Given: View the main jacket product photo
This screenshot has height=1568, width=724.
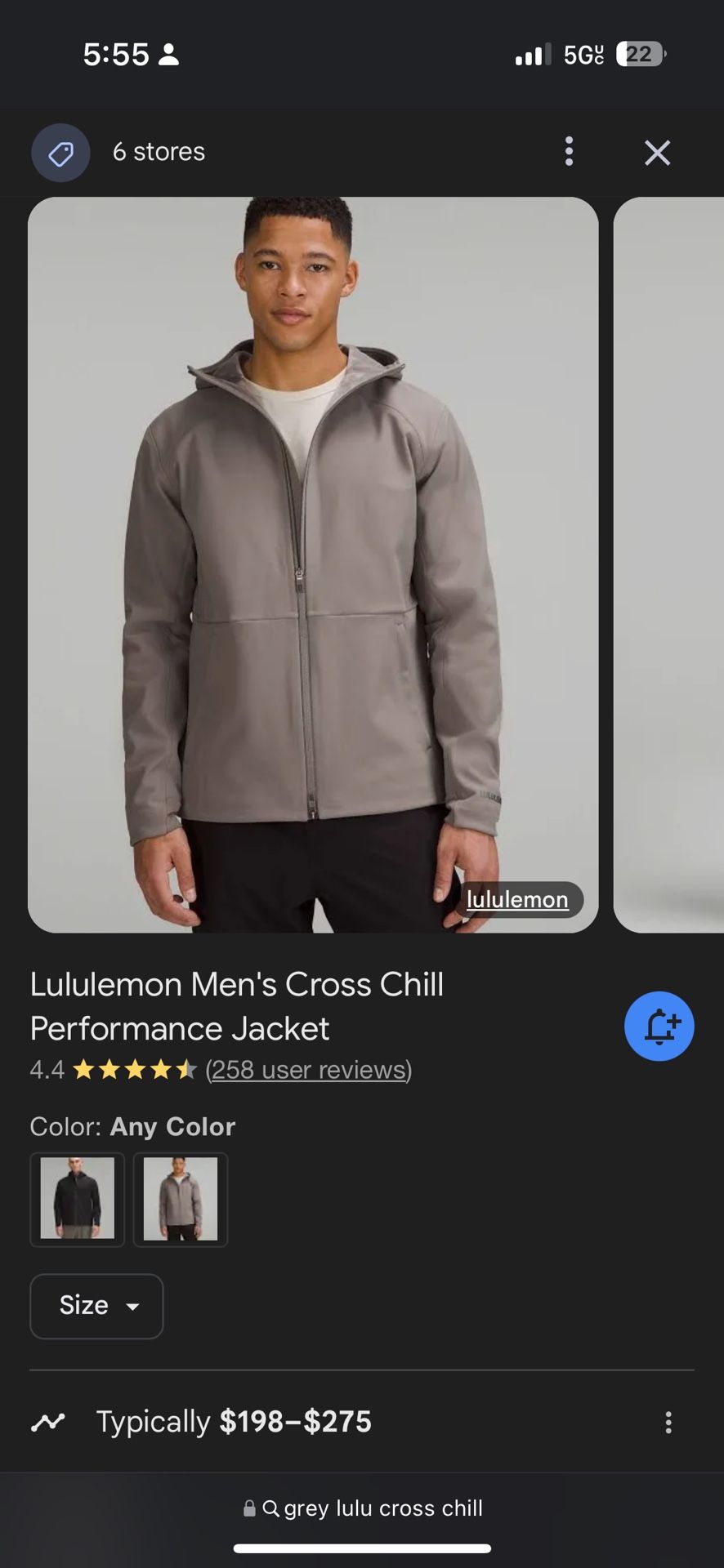Looking at the screenshot, I should click(x=313, y=563).
